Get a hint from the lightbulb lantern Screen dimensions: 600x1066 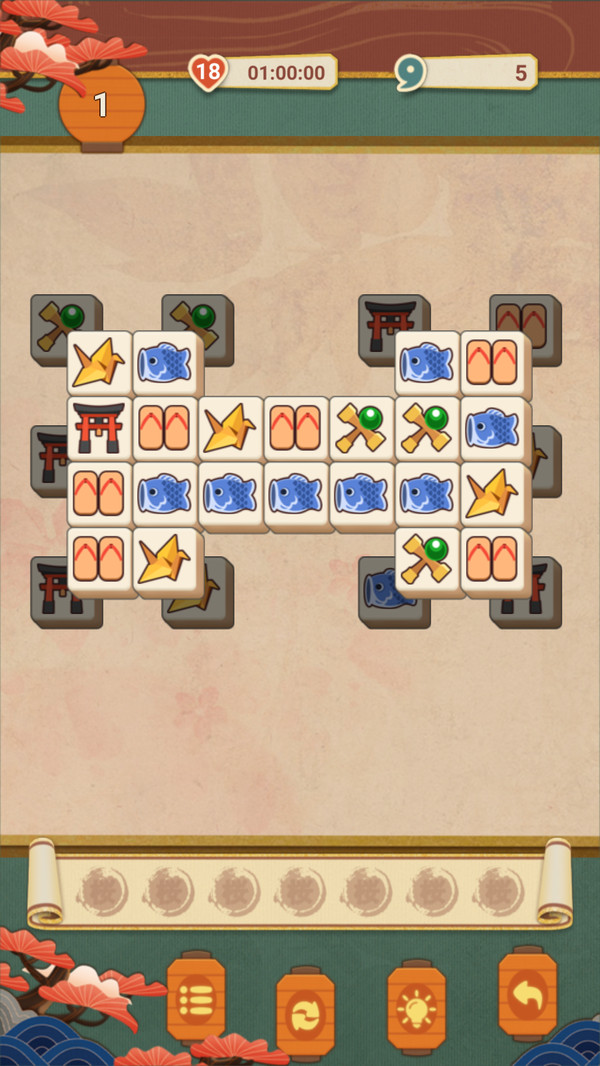point(415,1007)
